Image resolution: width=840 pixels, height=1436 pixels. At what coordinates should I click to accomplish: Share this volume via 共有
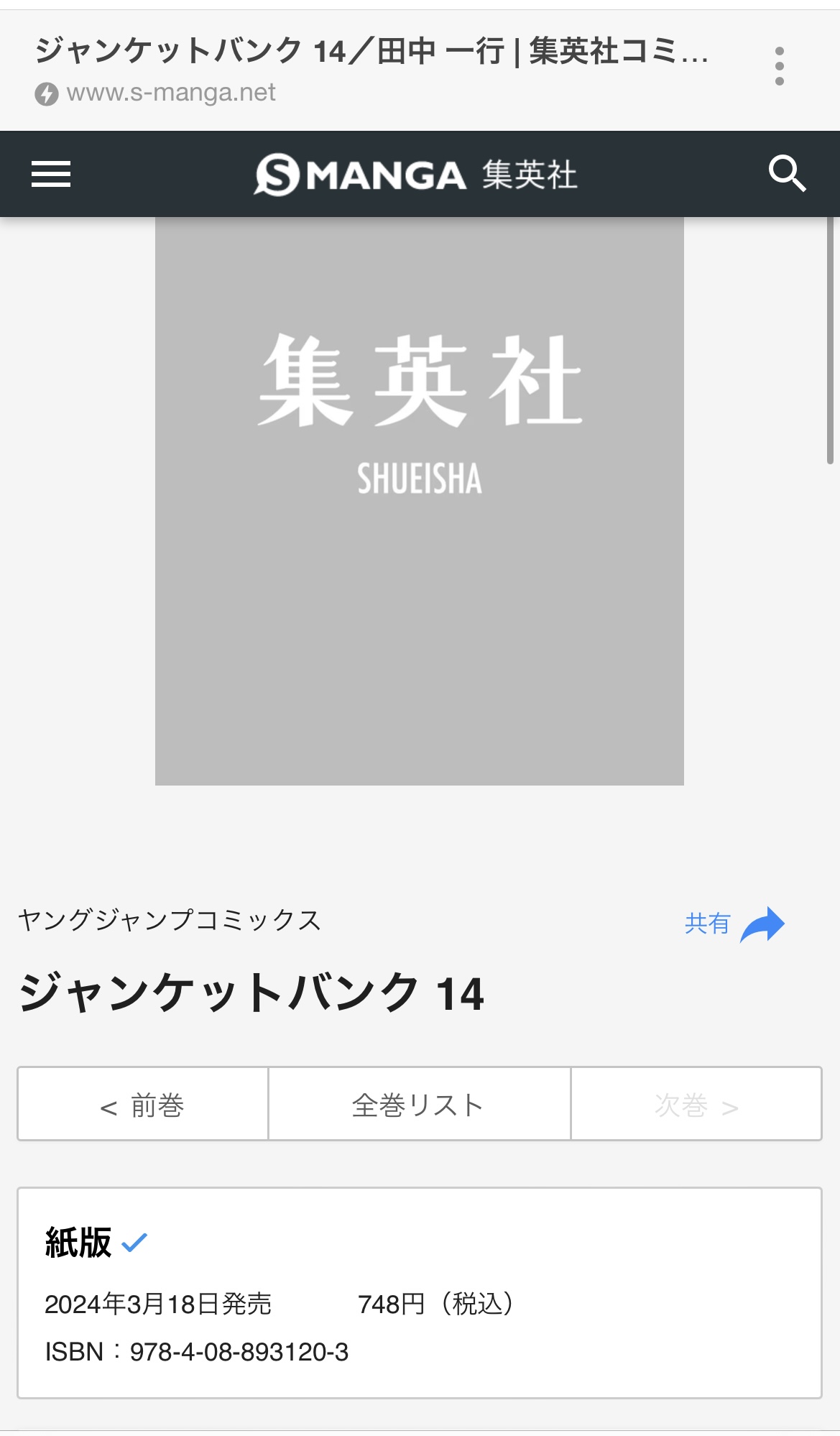click(734, 924)
